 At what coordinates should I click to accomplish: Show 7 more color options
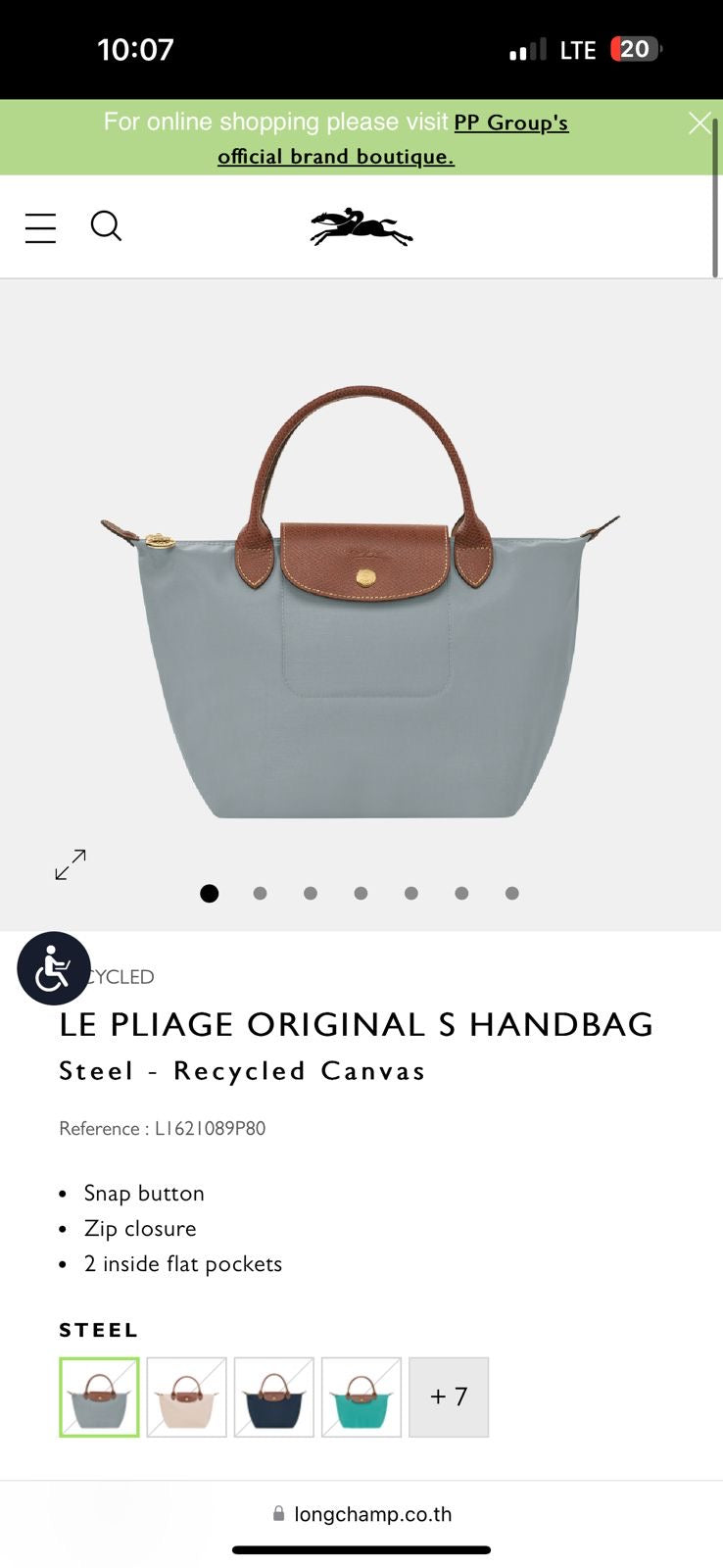pyautogui.click(x=449, y=1396)
